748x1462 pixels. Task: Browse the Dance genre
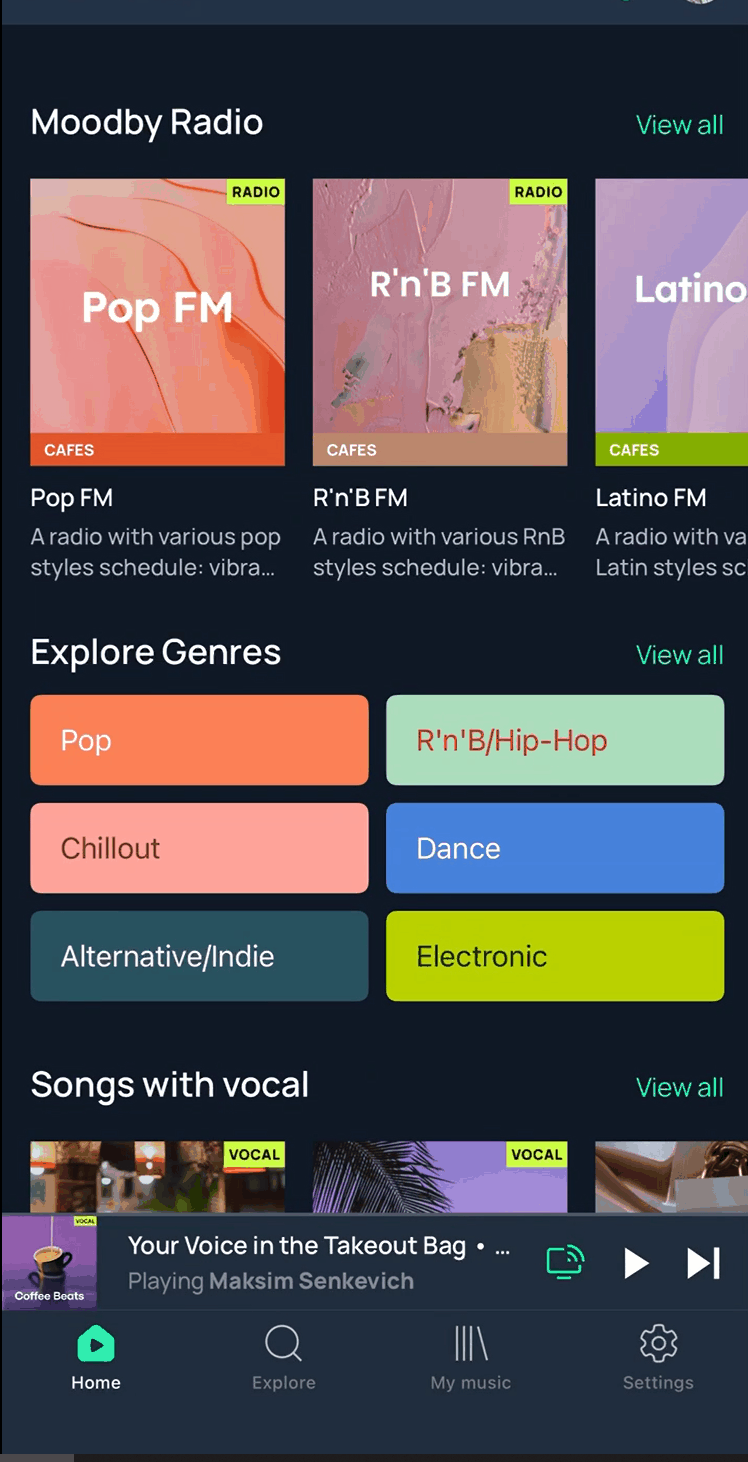[555, 848]
